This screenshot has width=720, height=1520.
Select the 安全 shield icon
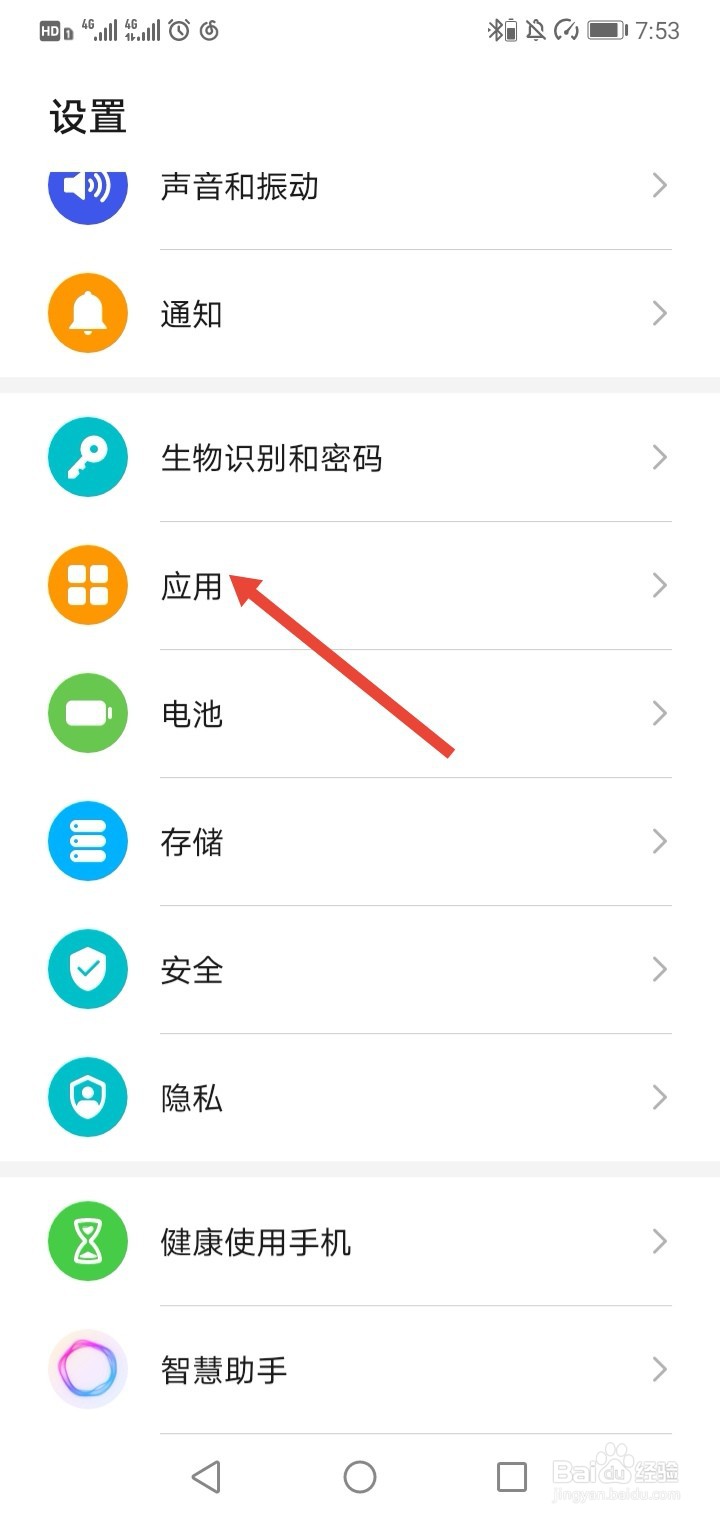coord(87,969)
